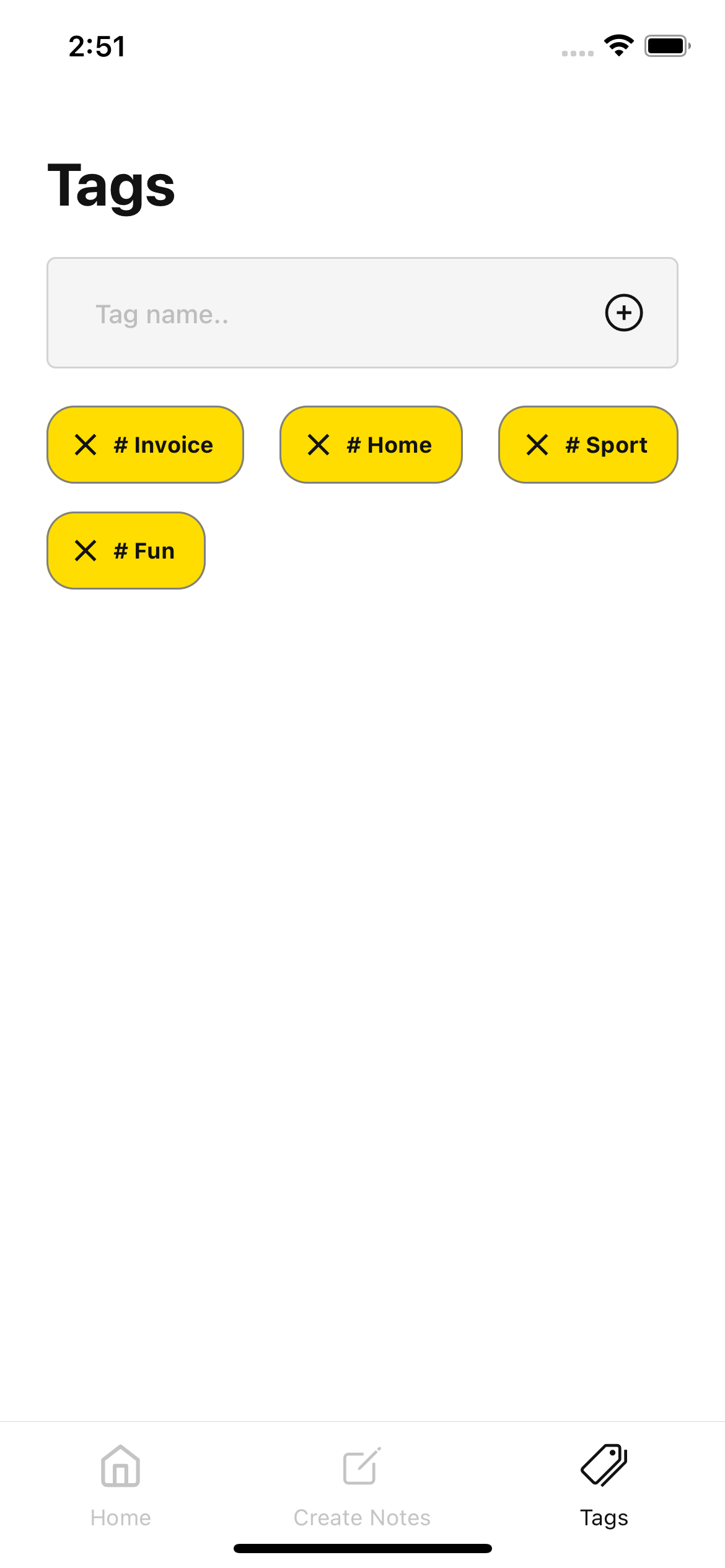
Task: Switch to the Create Notes tab
Action: point(362,1486)
